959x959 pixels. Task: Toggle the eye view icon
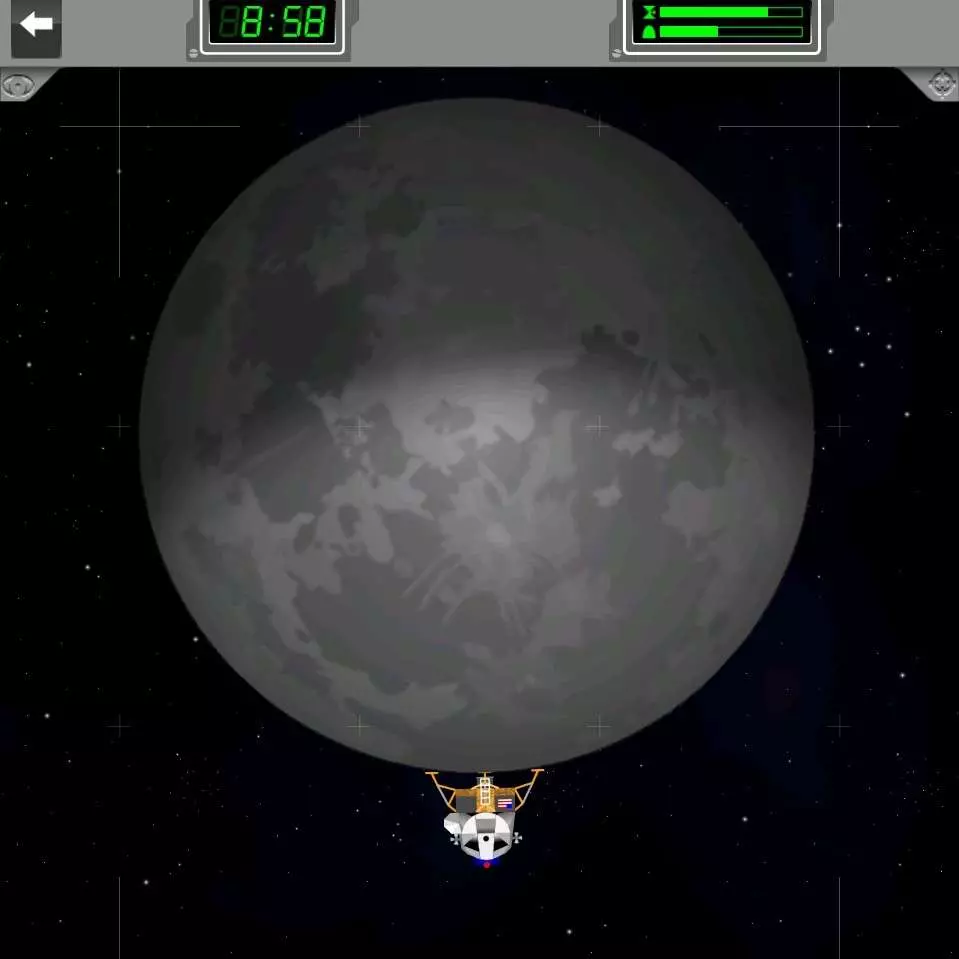click(x=19, y=84)
